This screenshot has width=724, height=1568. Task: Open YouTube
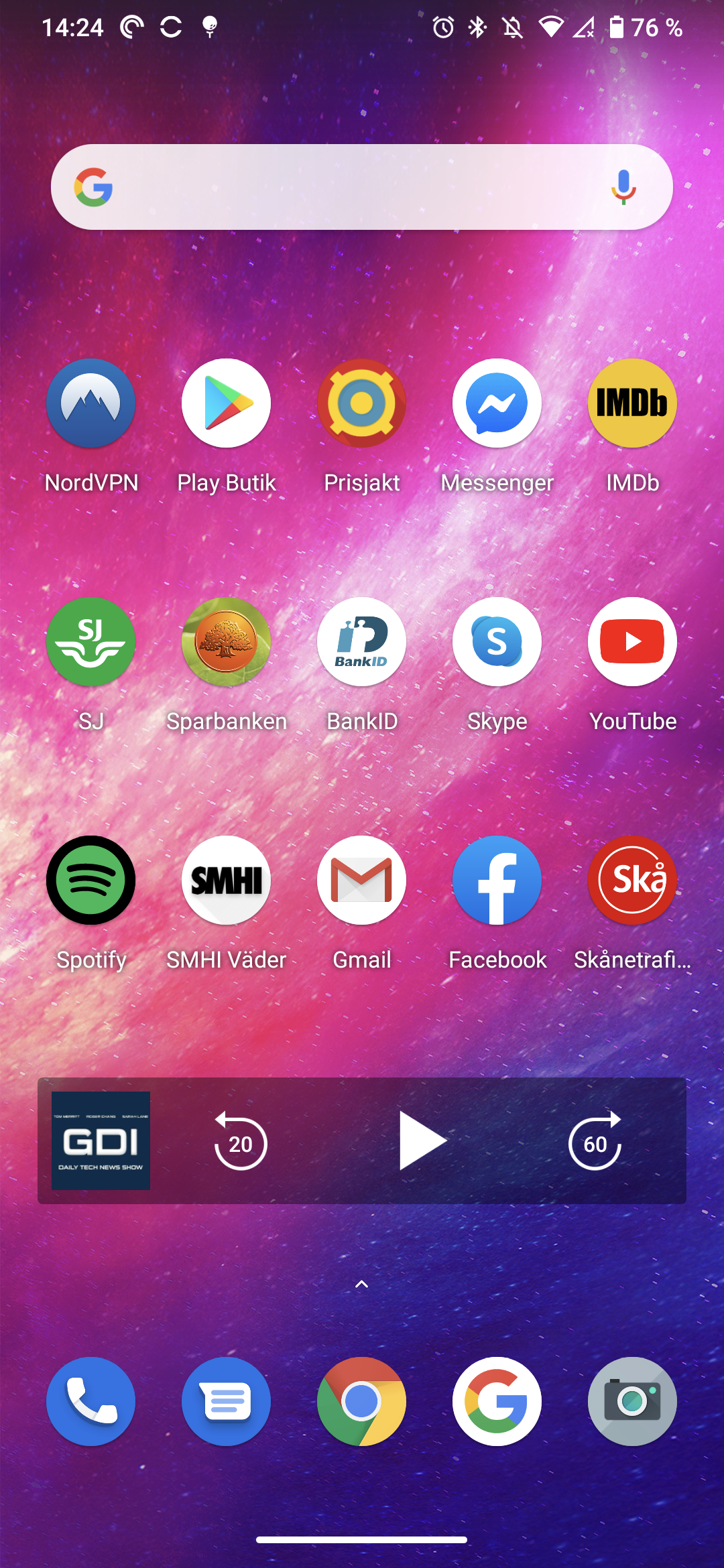tap(632, 642)
